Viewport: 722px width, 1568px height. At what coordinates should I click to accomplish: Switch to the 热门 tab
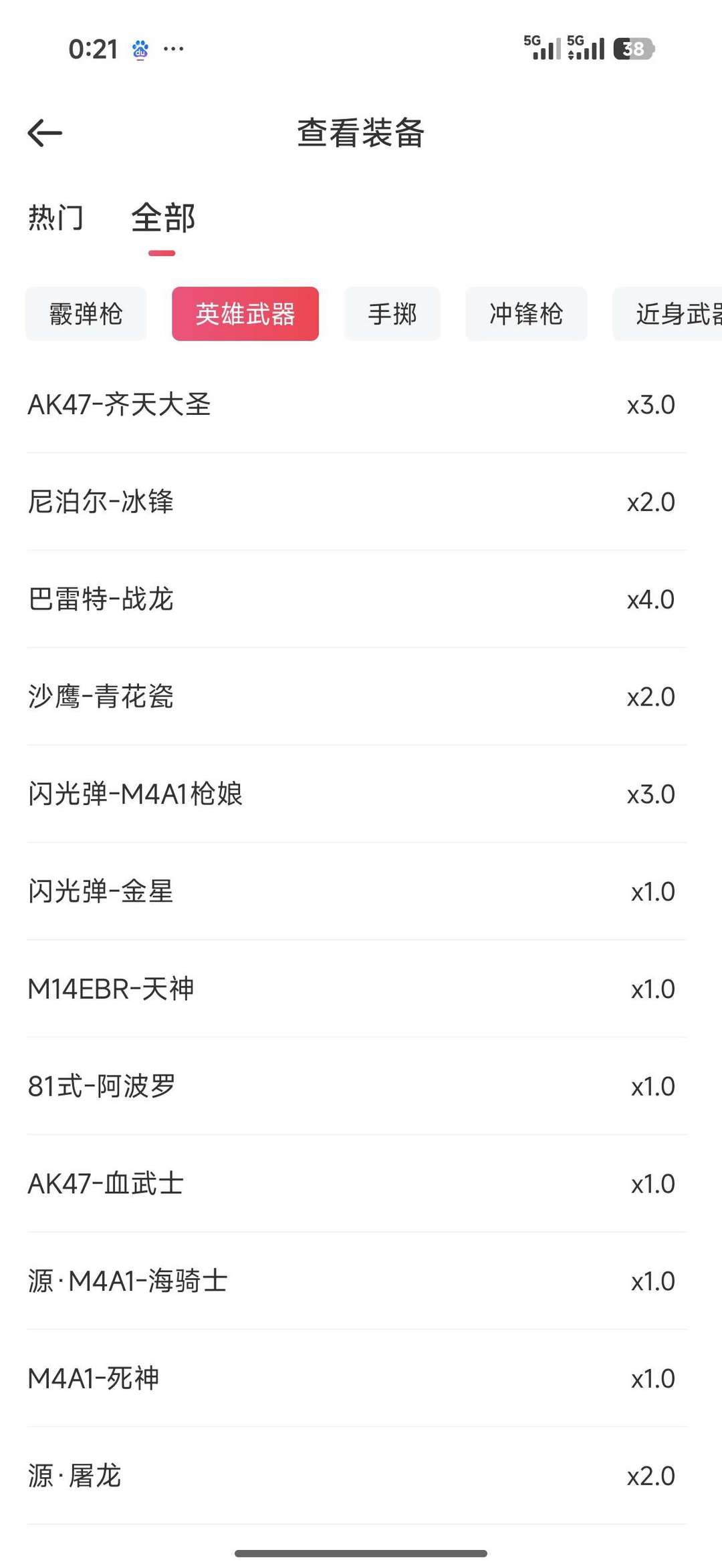pyautogui.click(x=55, y=218)
